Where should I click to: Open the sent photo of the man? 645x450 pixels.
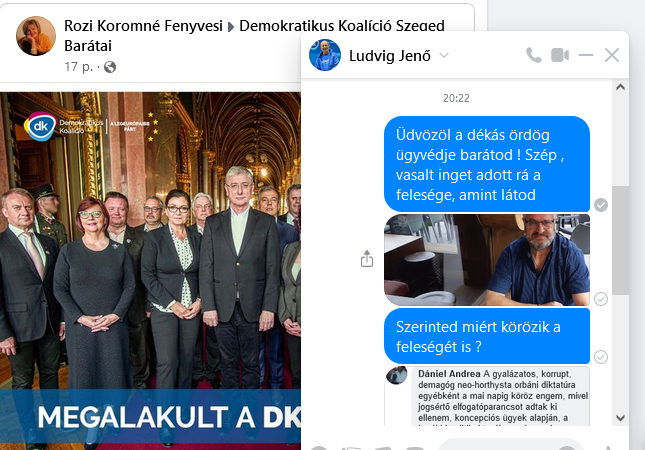pos(487,259)
